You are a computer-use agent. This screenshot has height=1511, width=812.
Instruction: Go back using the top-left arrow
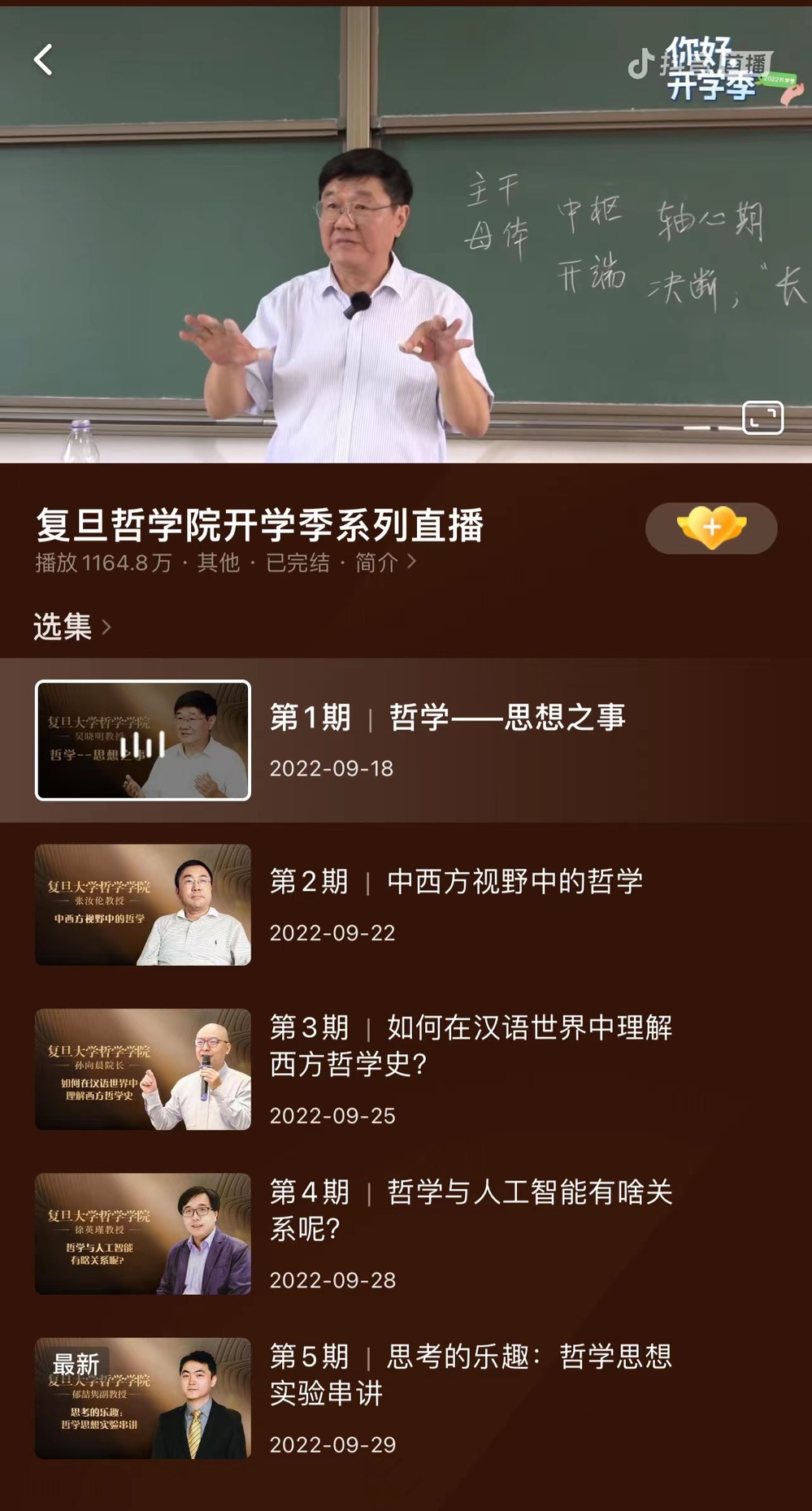pos(43,60)
